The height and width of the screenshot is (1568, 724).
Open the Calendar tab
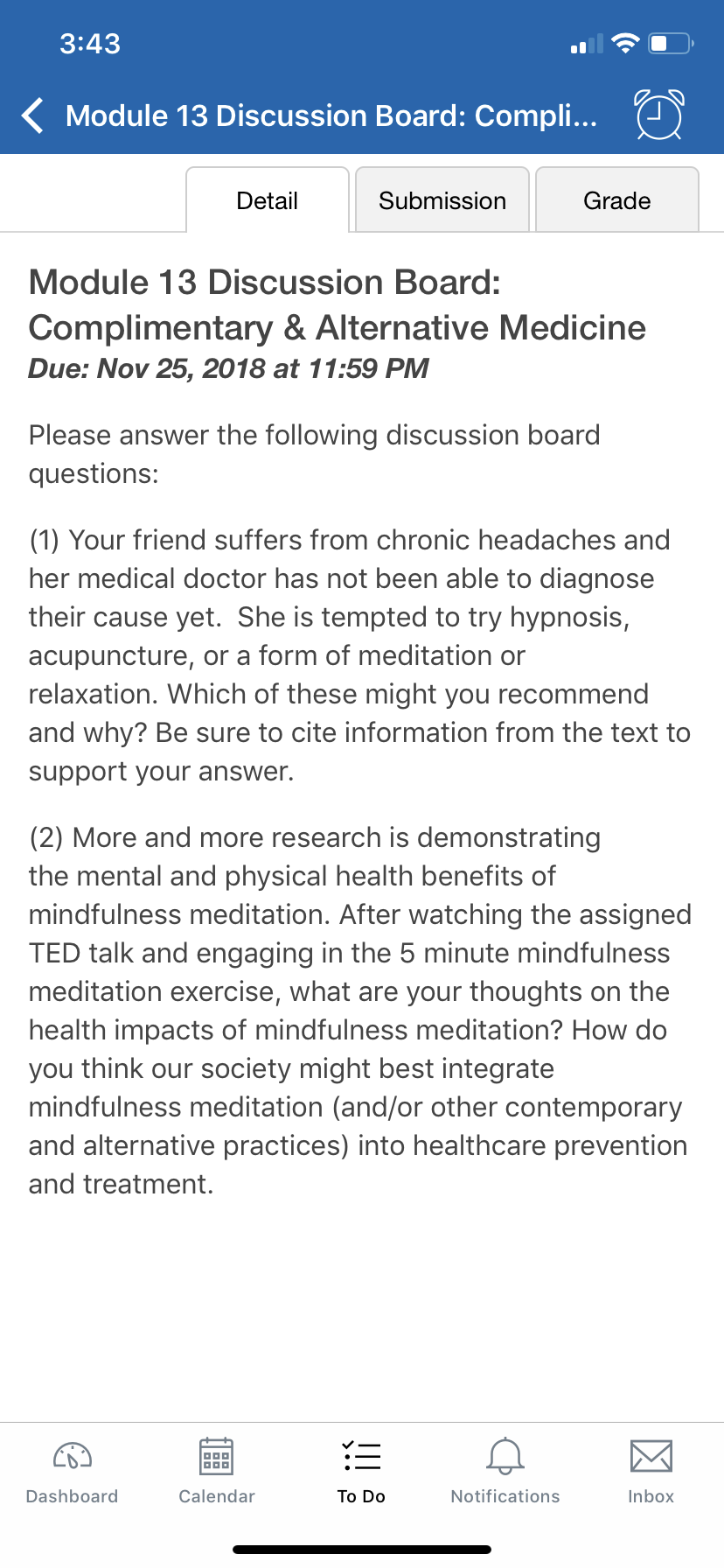[217, 1472]
